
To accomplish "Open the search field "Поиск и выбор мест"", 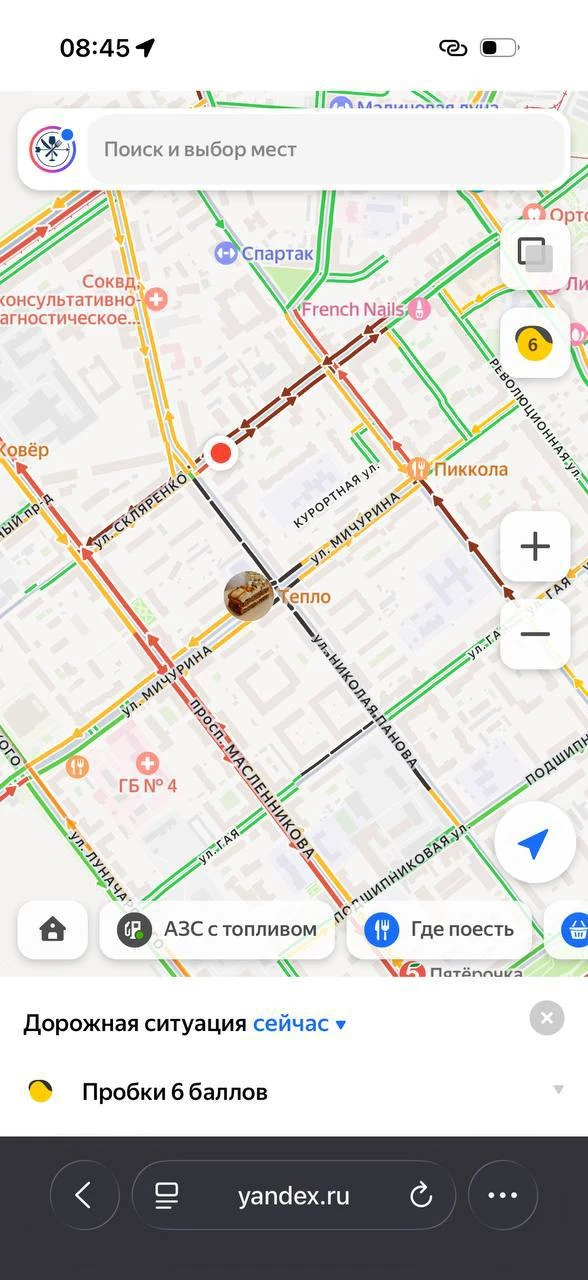I will 328,149.
